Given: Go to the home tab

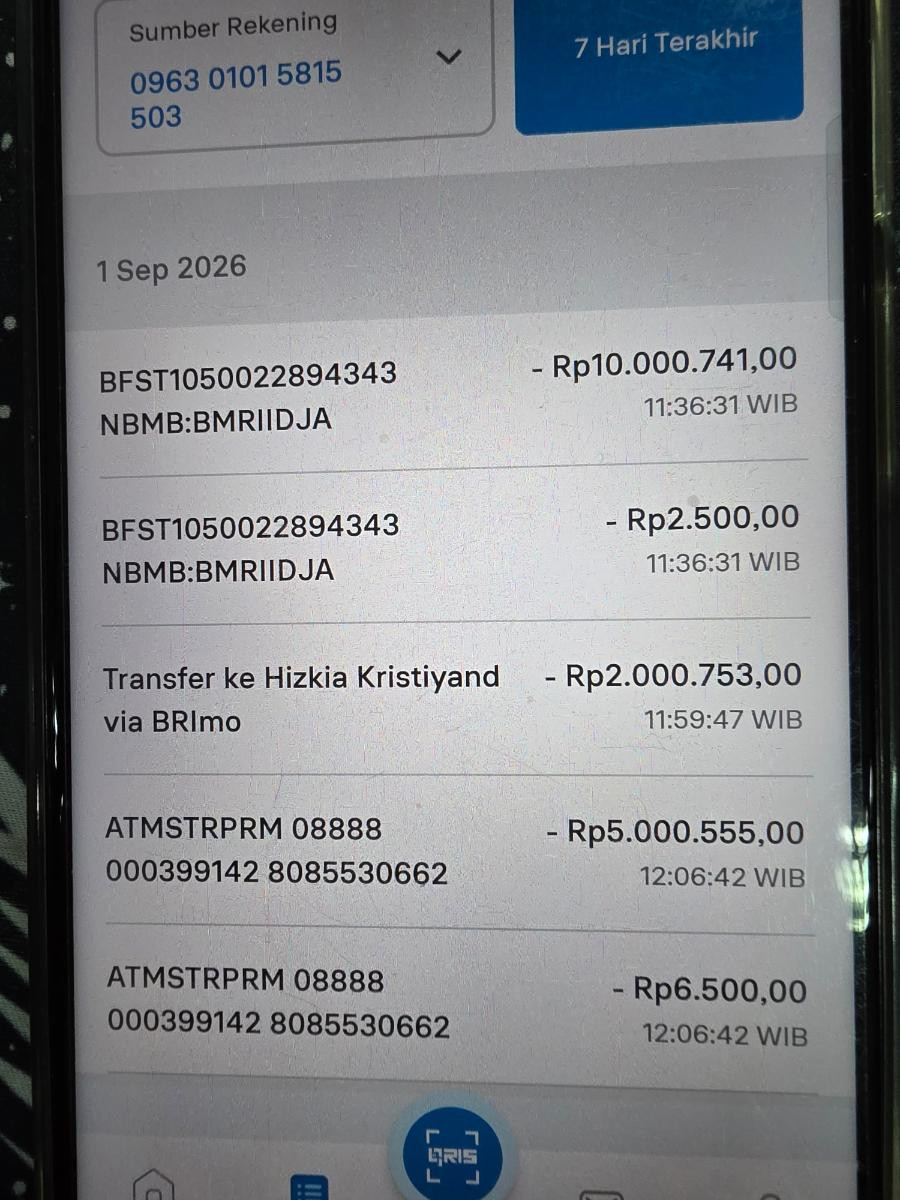Looking at the screenshot, I should click(x=153, y=1185).
